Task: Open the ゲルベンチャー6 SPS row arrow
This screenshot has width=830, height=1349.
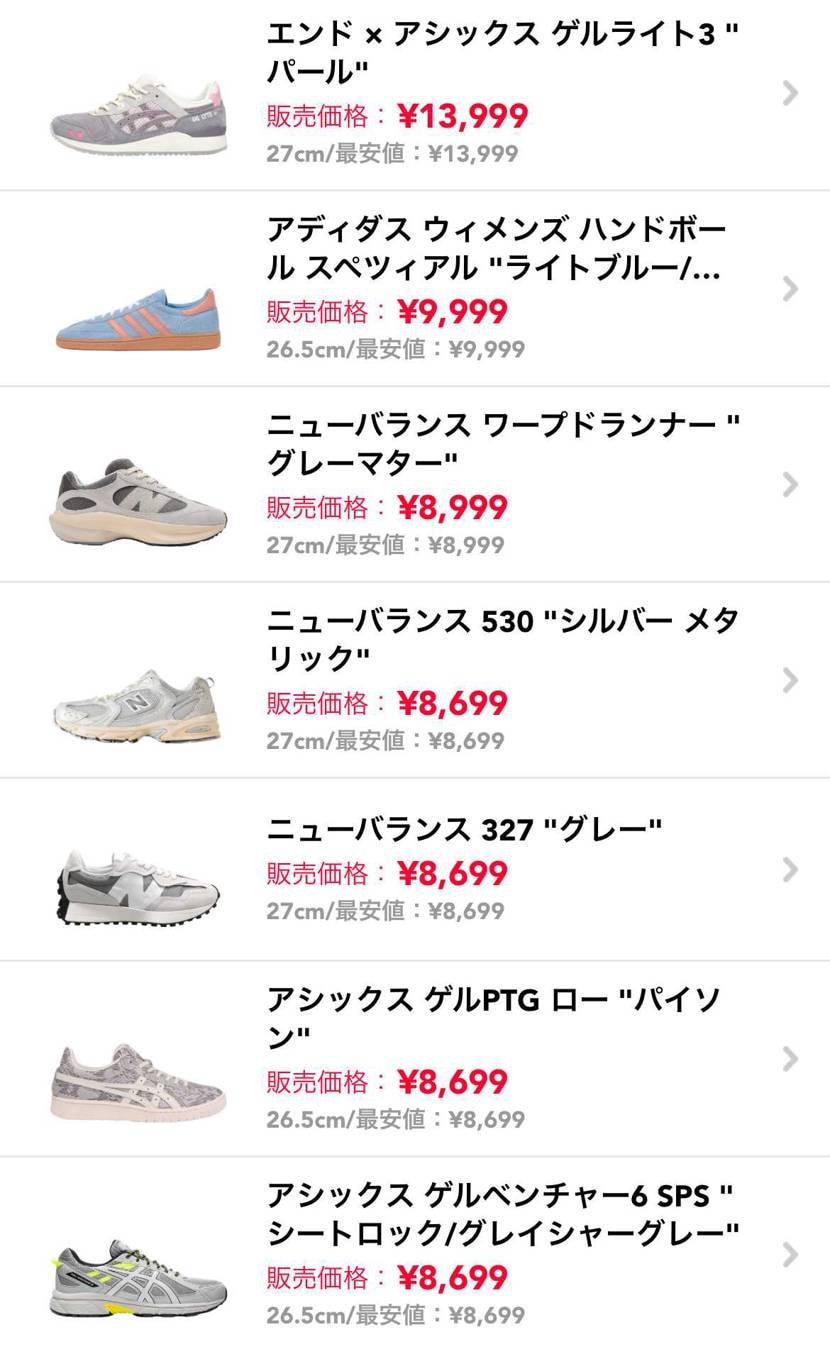Action: (x=789, y=1255)
